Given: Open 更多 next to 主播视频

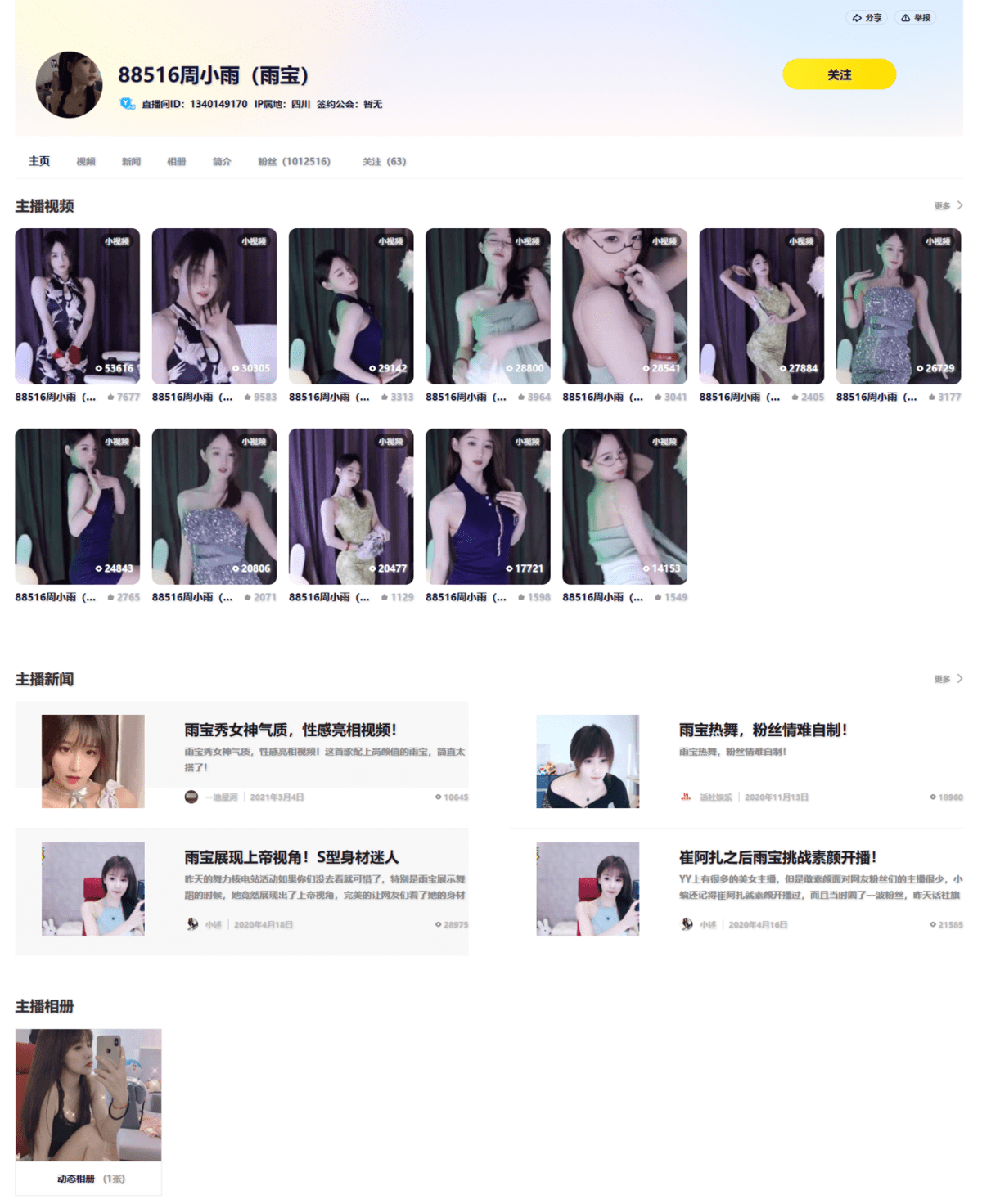Looking at the screenshot, I should [x=948, y=206].
